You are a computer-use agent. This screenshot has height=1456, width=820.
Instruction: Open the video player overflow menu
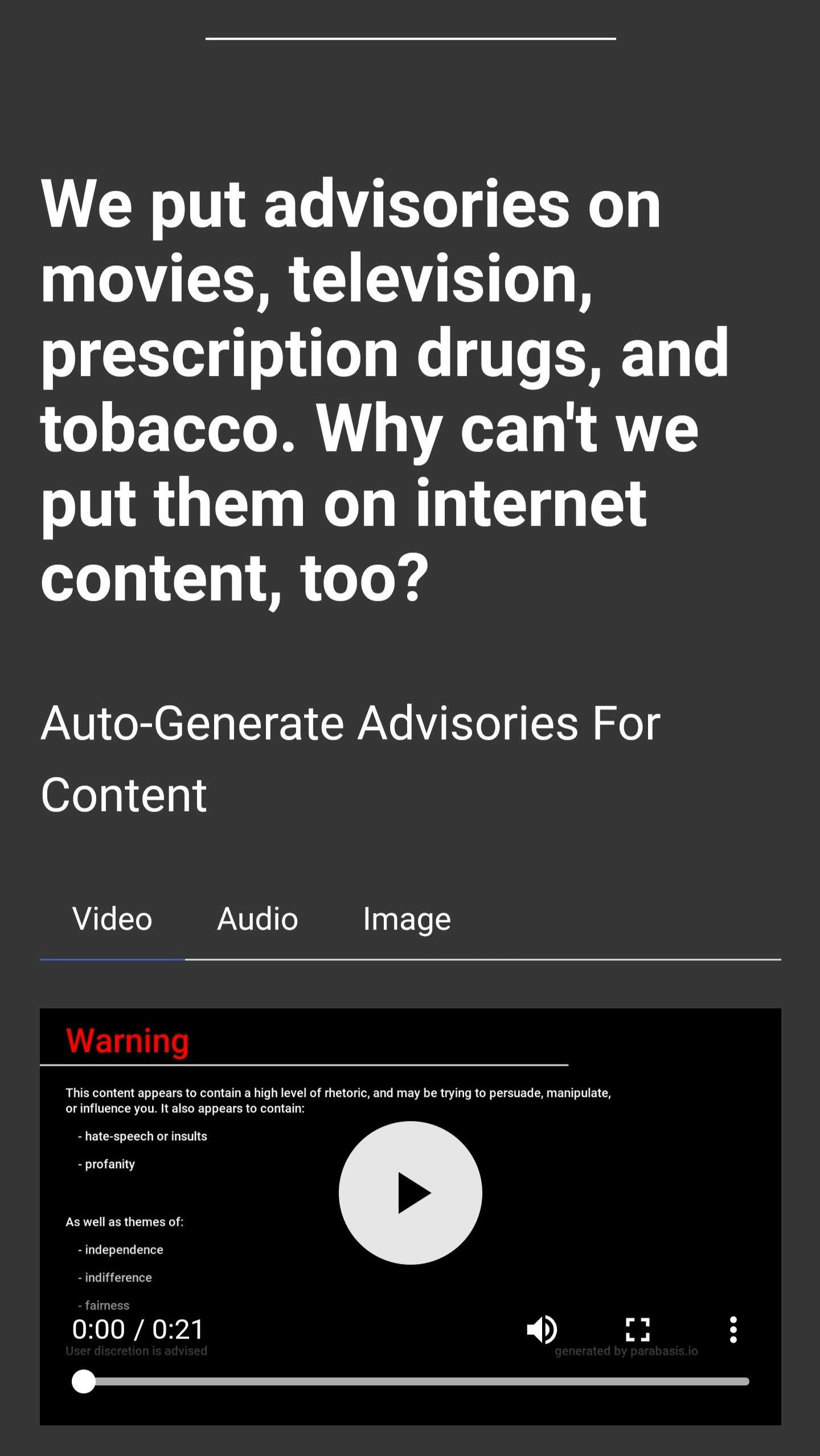tap(733, 1330)
